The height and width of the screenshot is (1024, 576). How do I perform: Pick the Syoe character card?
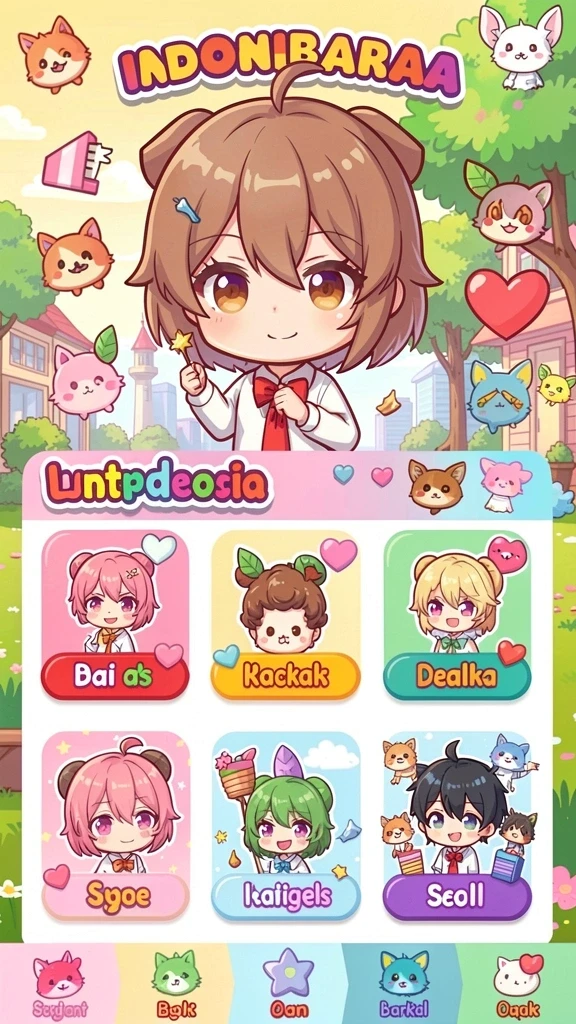(x=115, y=826)
